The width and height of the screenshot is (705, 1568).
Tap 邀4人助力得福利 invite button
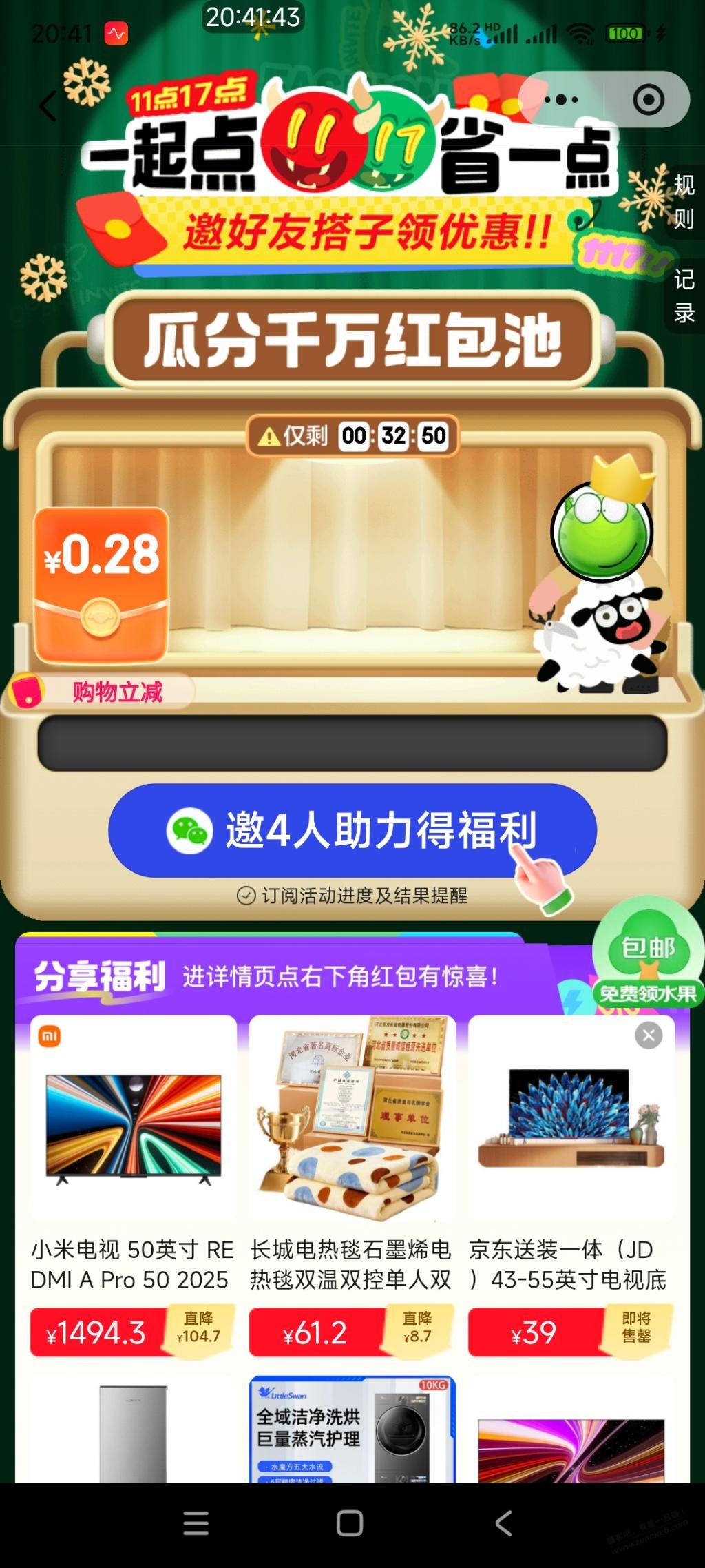click(x=352, y=830)
